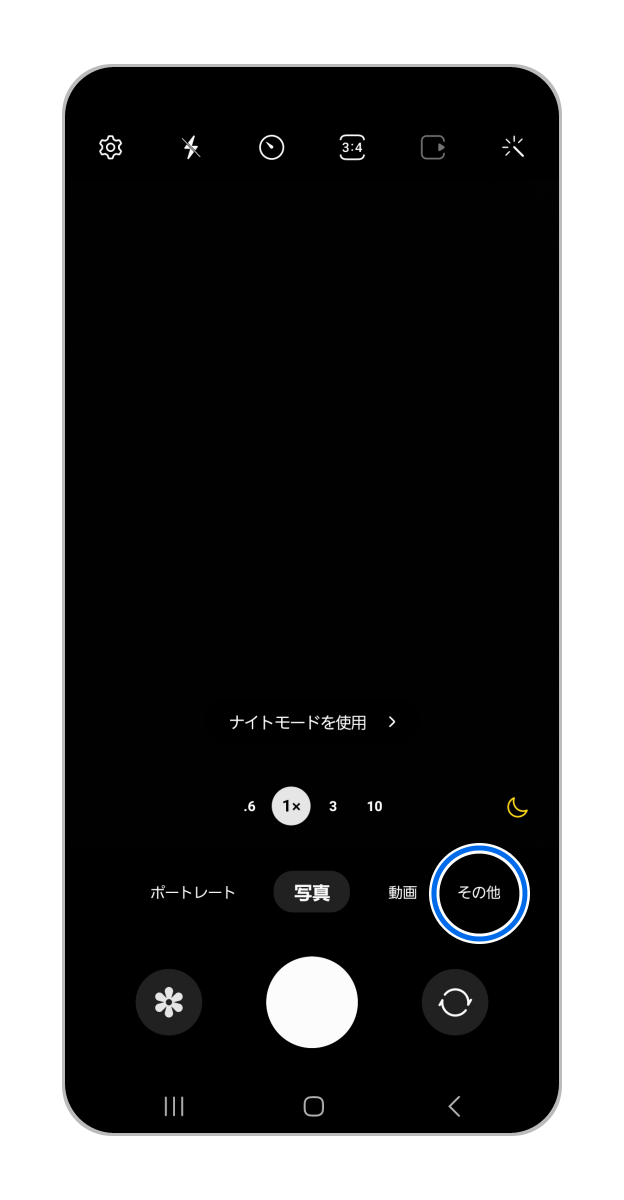
Task: Toggle the night mode moon icon
Action: point(517,807)
